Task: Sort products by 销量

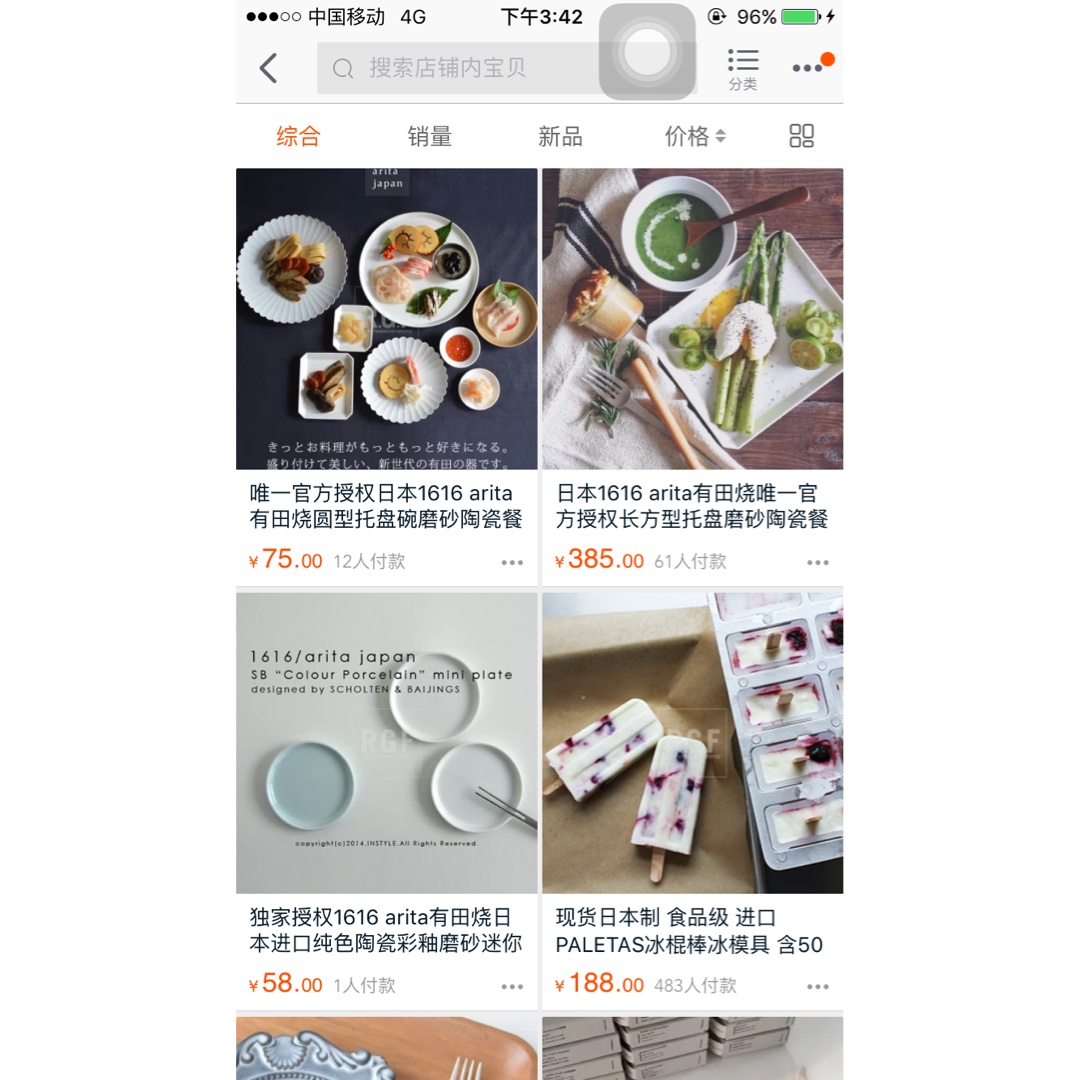Action: pyautogui.click(x=429, y=136)
